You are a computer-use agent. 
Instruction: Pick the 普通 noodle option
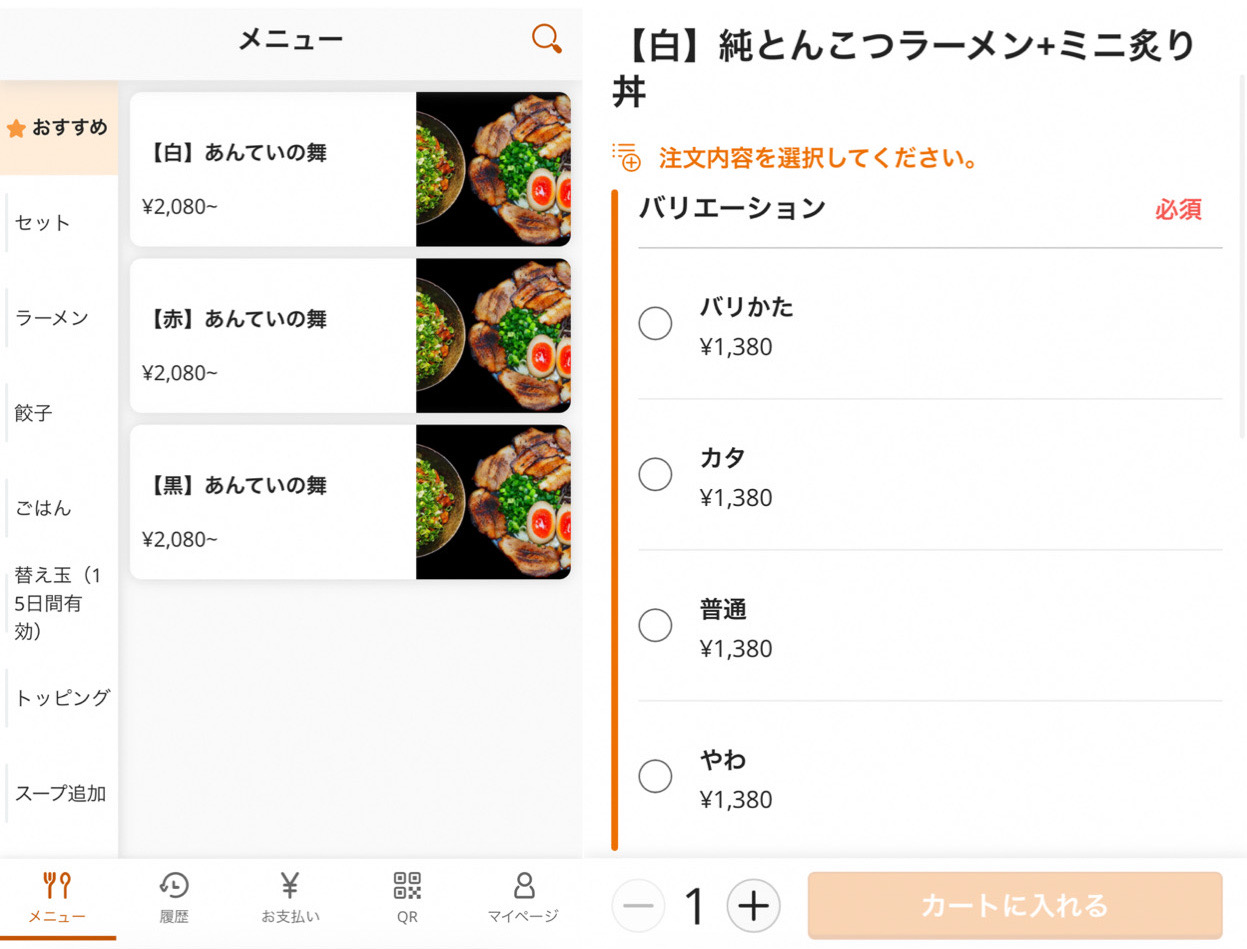pos(655,625)
